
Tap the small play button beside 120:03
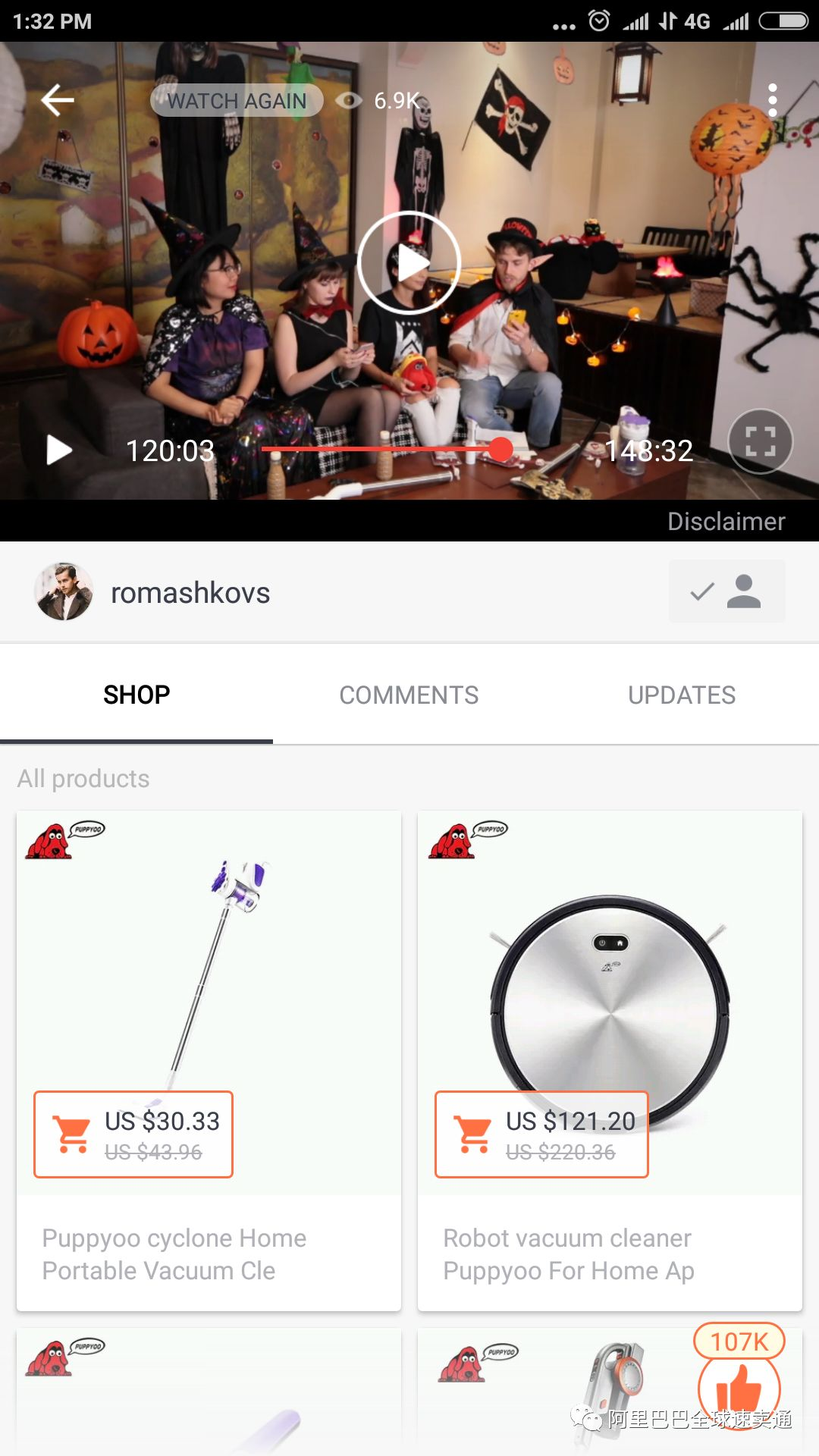(59, 450)
